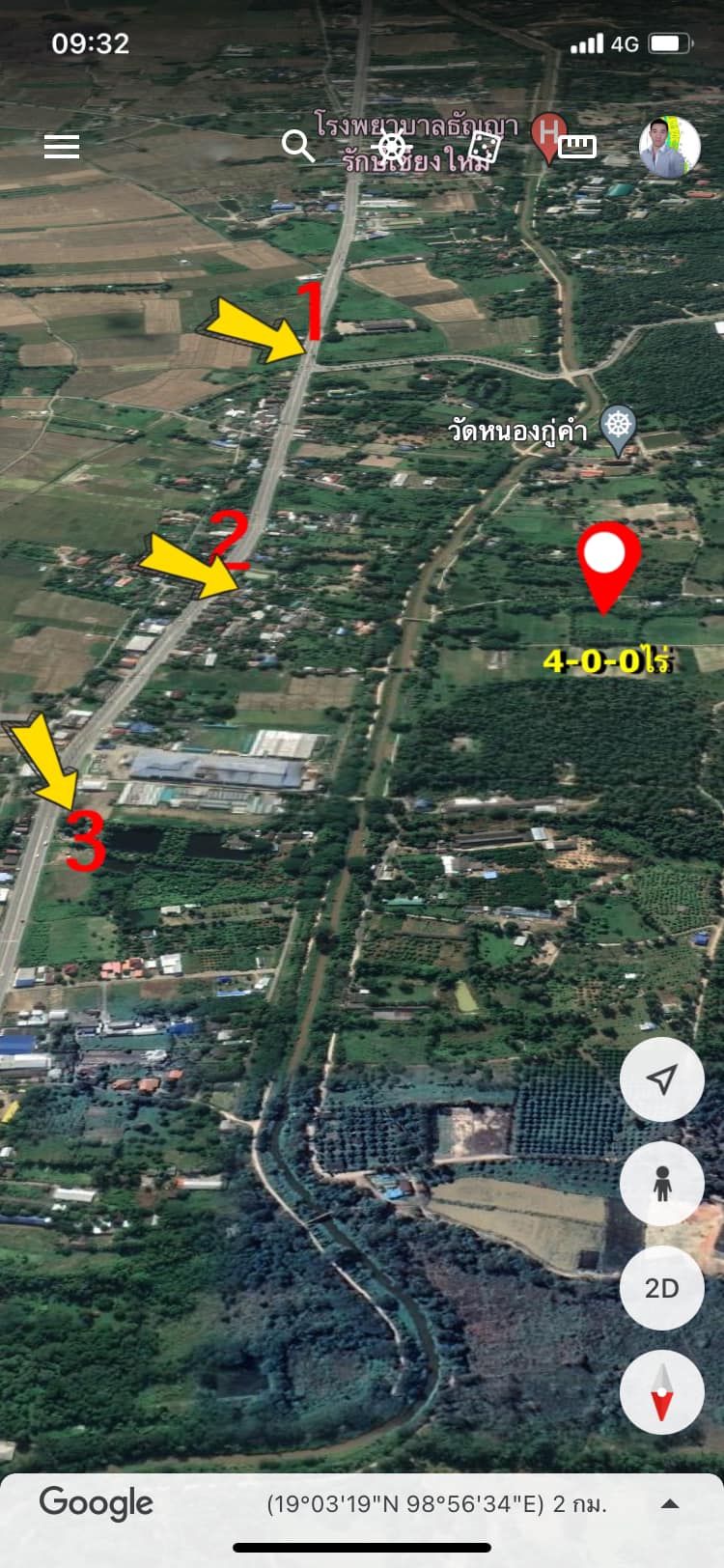The width and height of the screenshot is (724, 1568).
Task: Tap the I'm Feeling Lucky dice
Action: (x=485, y=147)
